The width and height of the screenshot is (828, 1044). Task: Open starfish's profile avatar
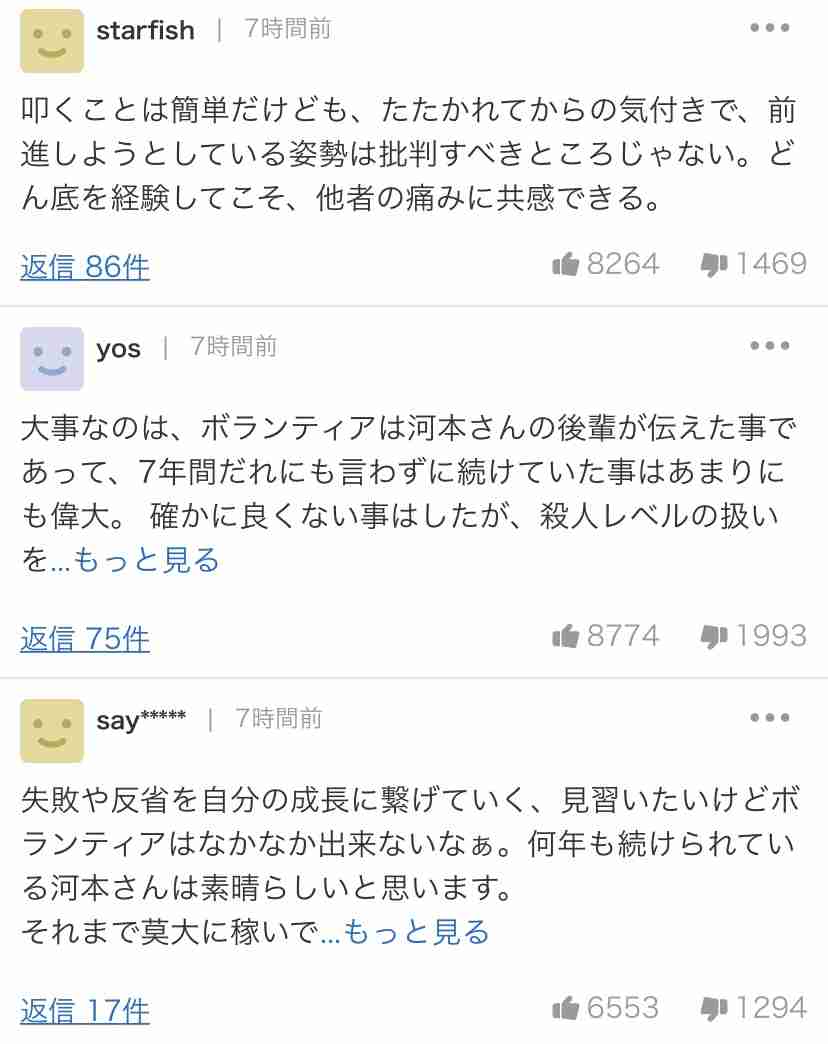(x=52, y=40)
